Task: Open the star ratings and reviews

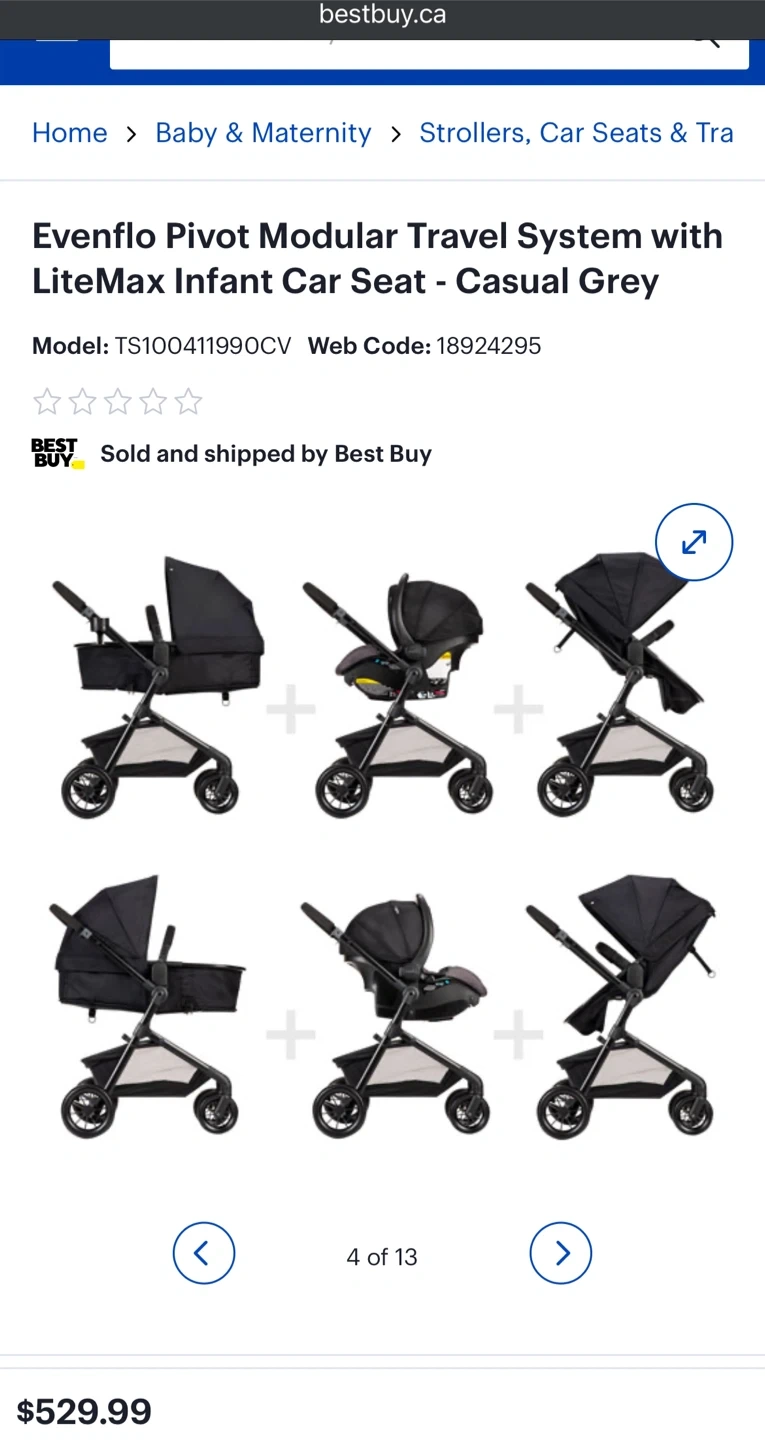Action: (118, 402)
